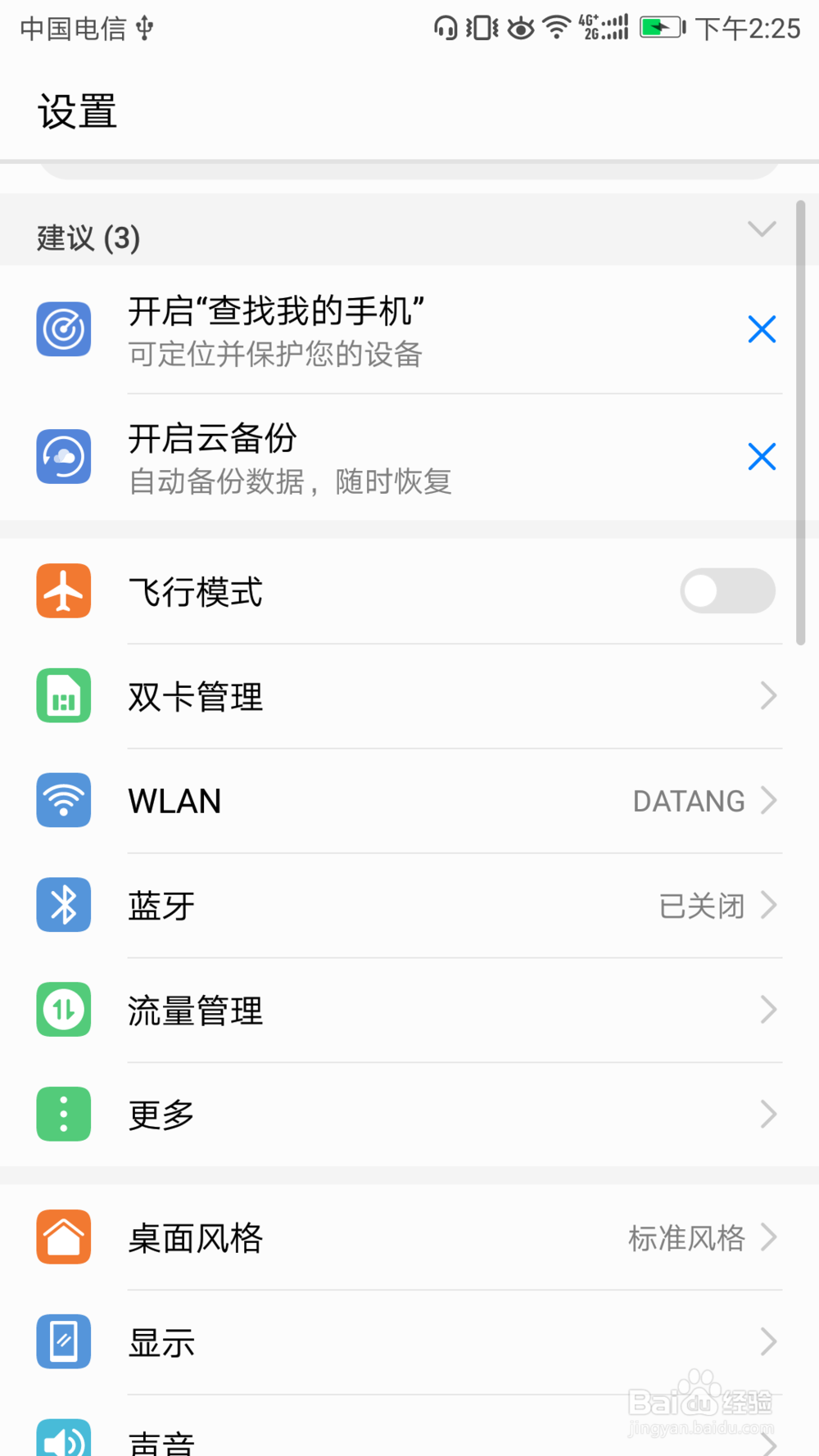The width and height of the screenshot is (819, 1456).
Task: Open the WLAN settings chevron for DATANG
Action: click(x=771, y=800)
